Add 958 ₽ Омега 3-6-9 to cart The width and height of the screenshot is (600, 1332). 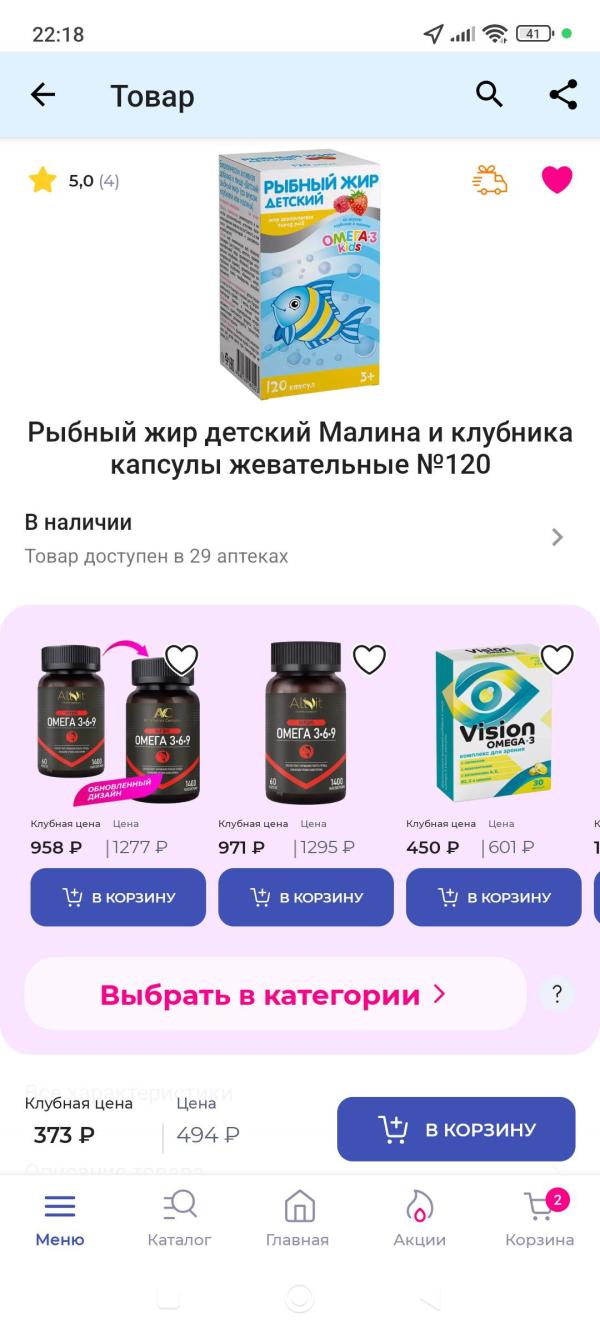point(118,897)
